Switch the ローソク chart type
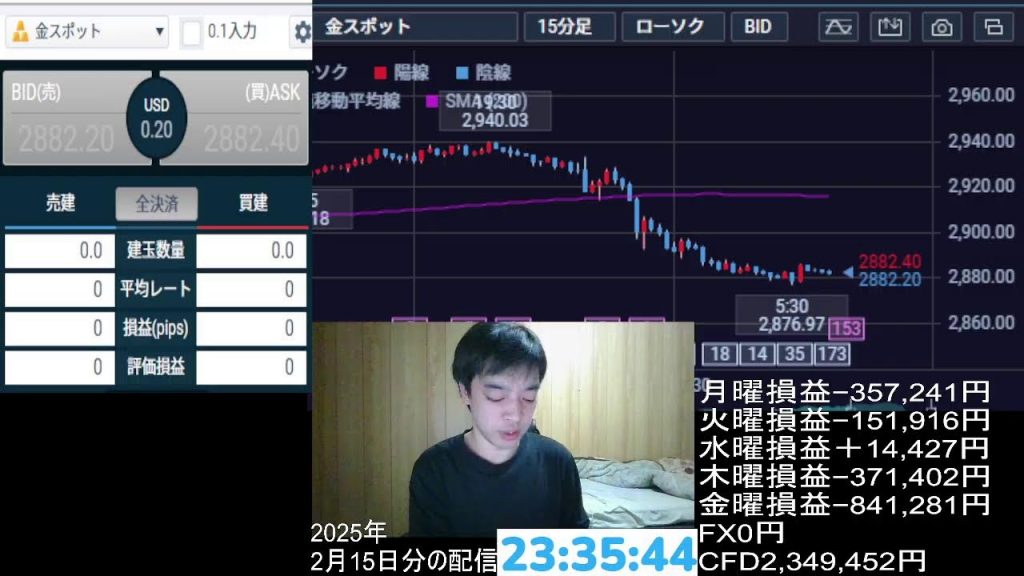This screenshot has height=576, width=1024. [x=670, y=27]
